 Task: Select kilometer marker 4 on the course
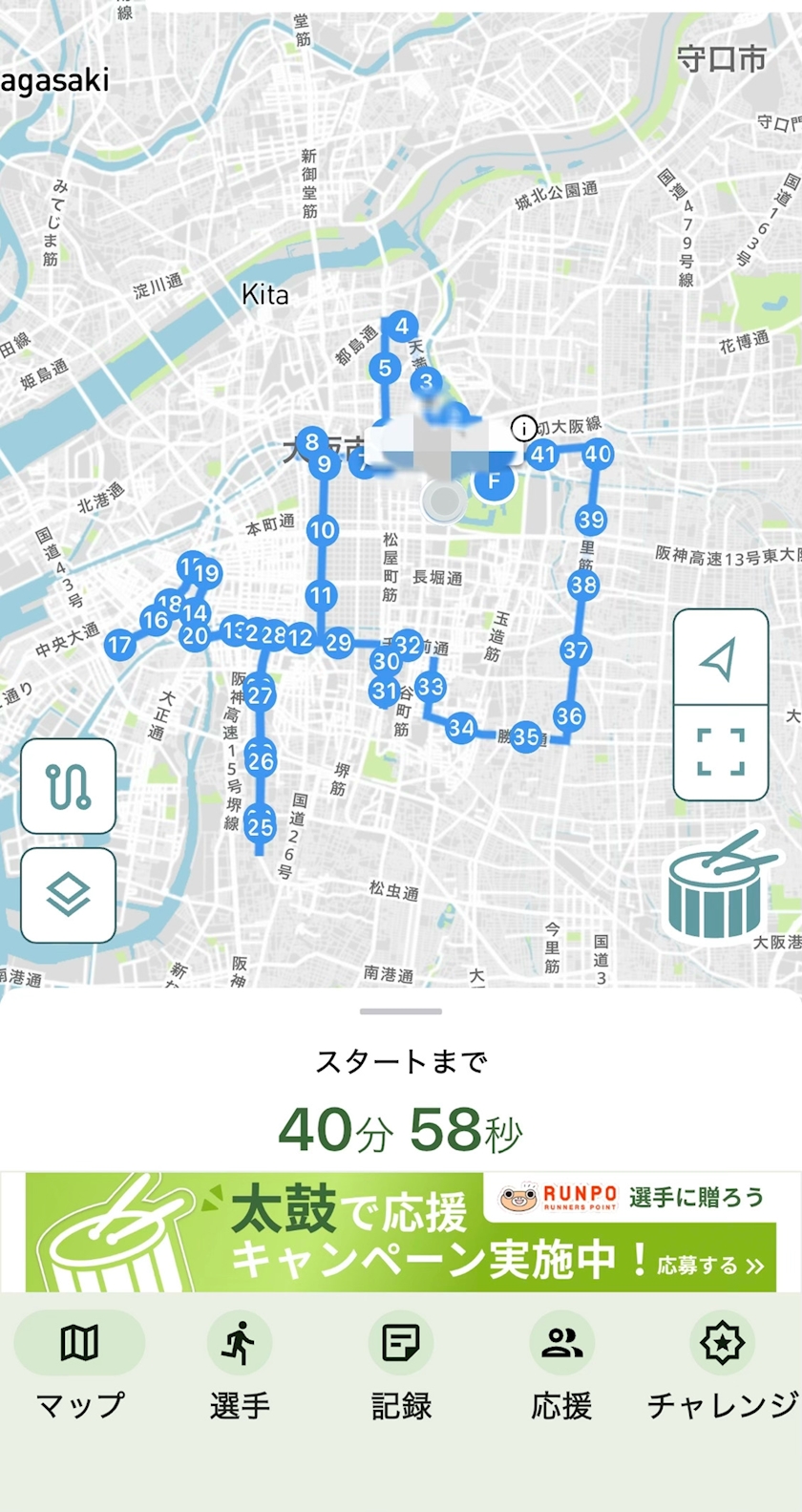[402, 327]
